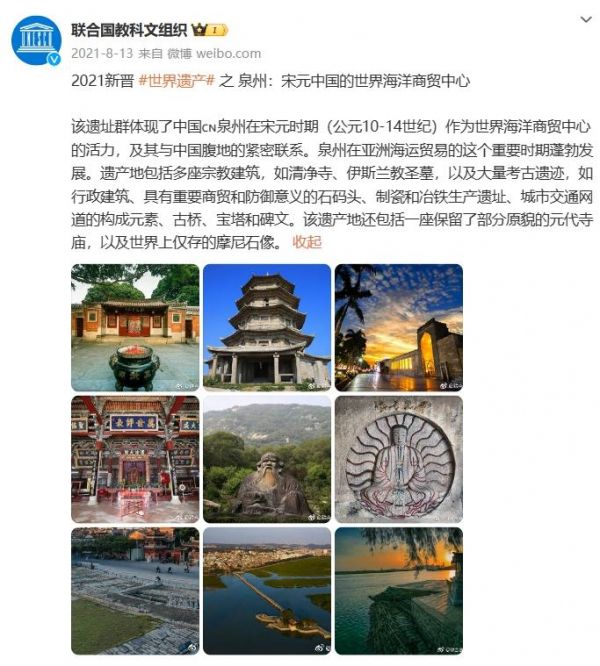Open the archaeological site aerial photo

[x=135, y=590]
